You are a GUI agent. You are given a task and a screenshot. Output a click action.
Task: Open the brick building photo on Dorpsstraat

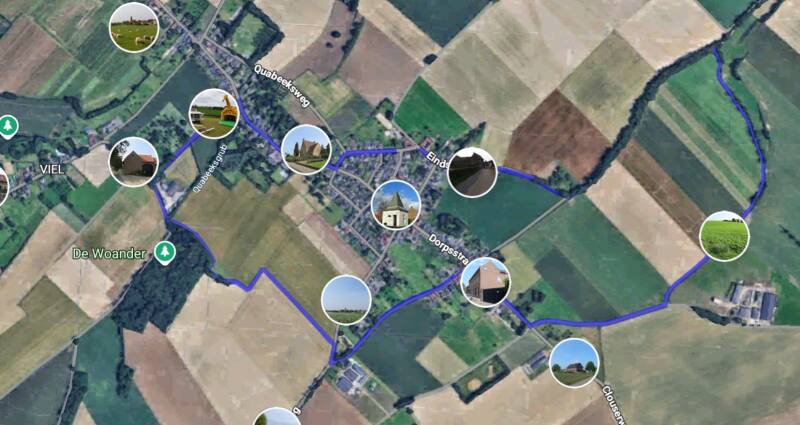pos(486,282)
